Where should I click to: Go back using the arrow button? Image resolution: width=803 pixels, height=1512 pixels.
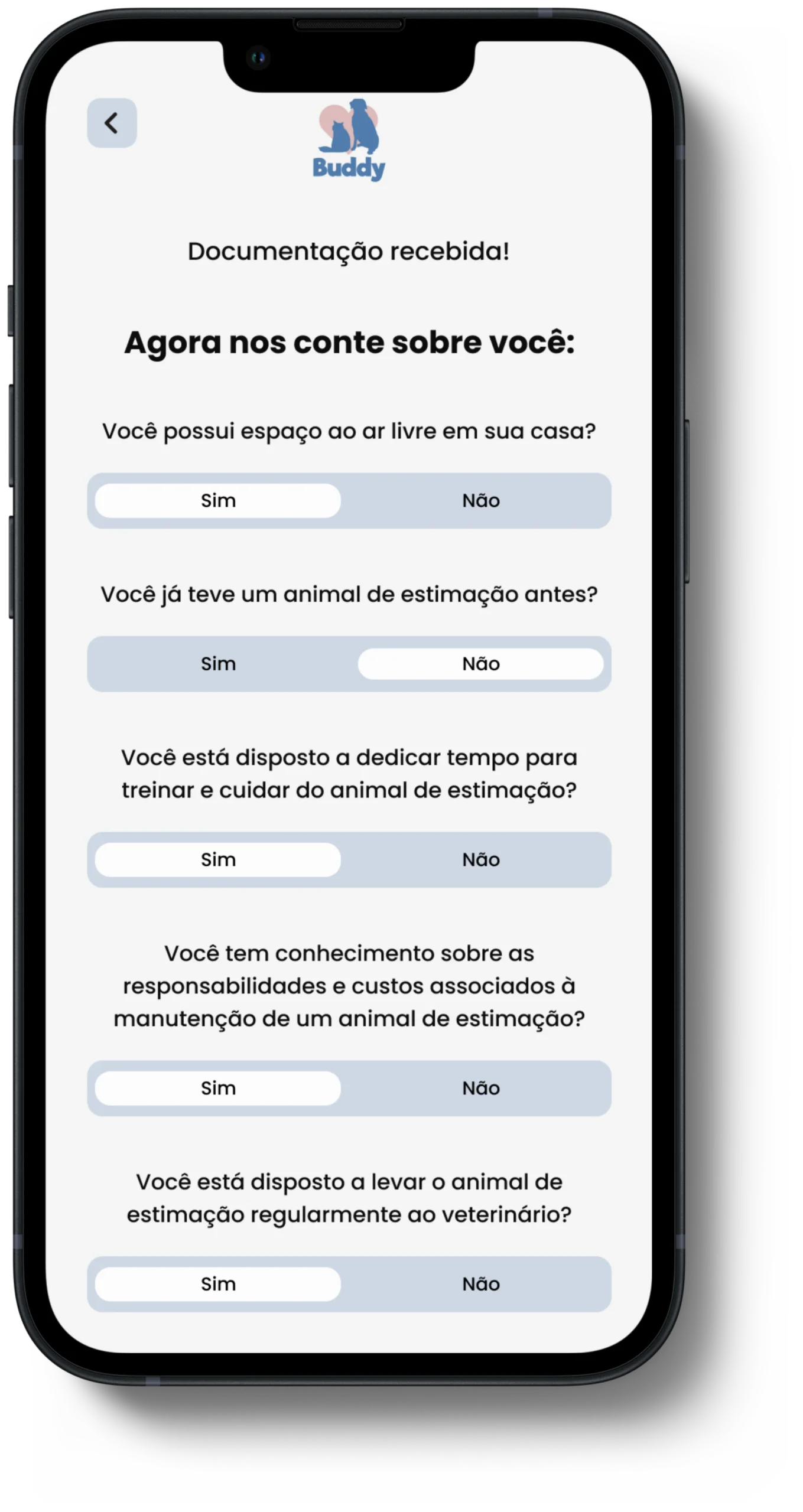[x=112, y=123]
